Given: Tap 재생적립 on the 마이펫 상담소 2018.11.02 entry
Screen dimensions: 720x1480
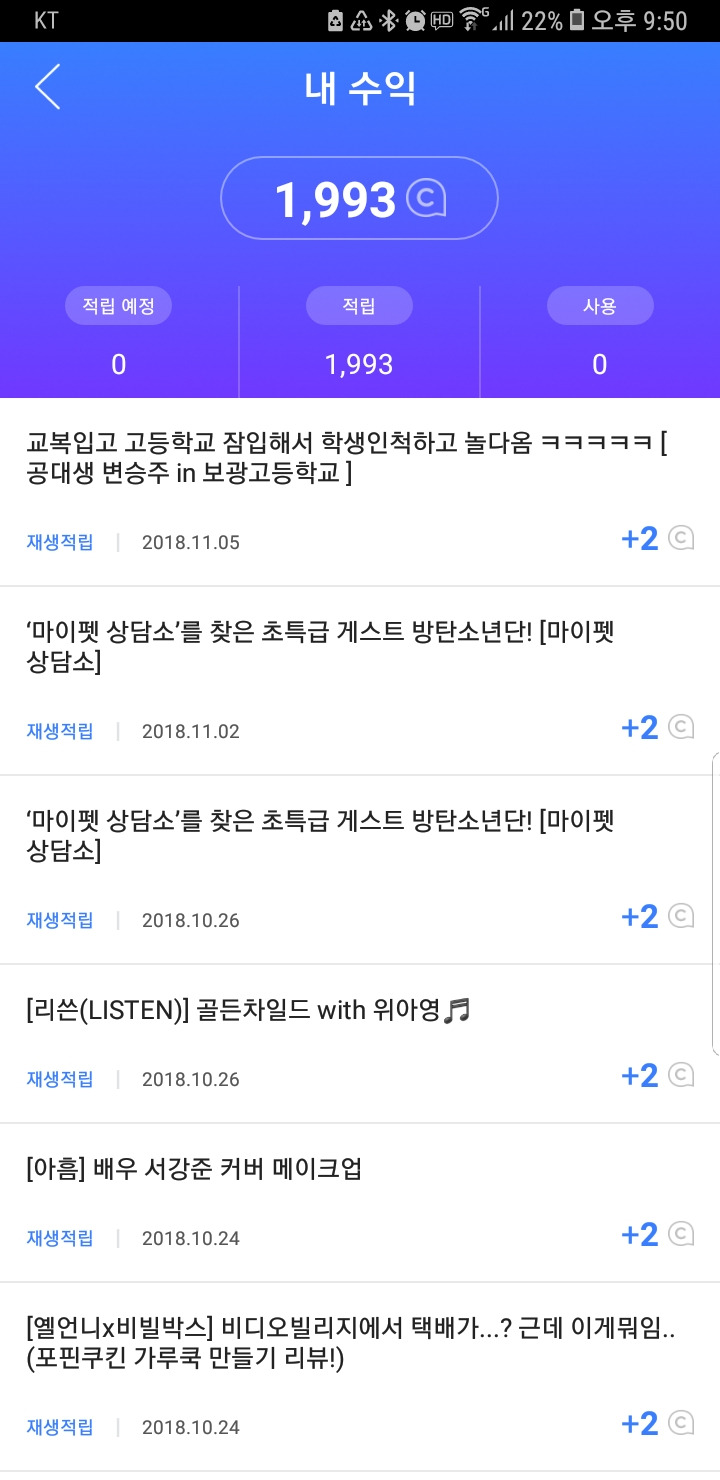Looking at the screenshot, I should click(59, 730).
